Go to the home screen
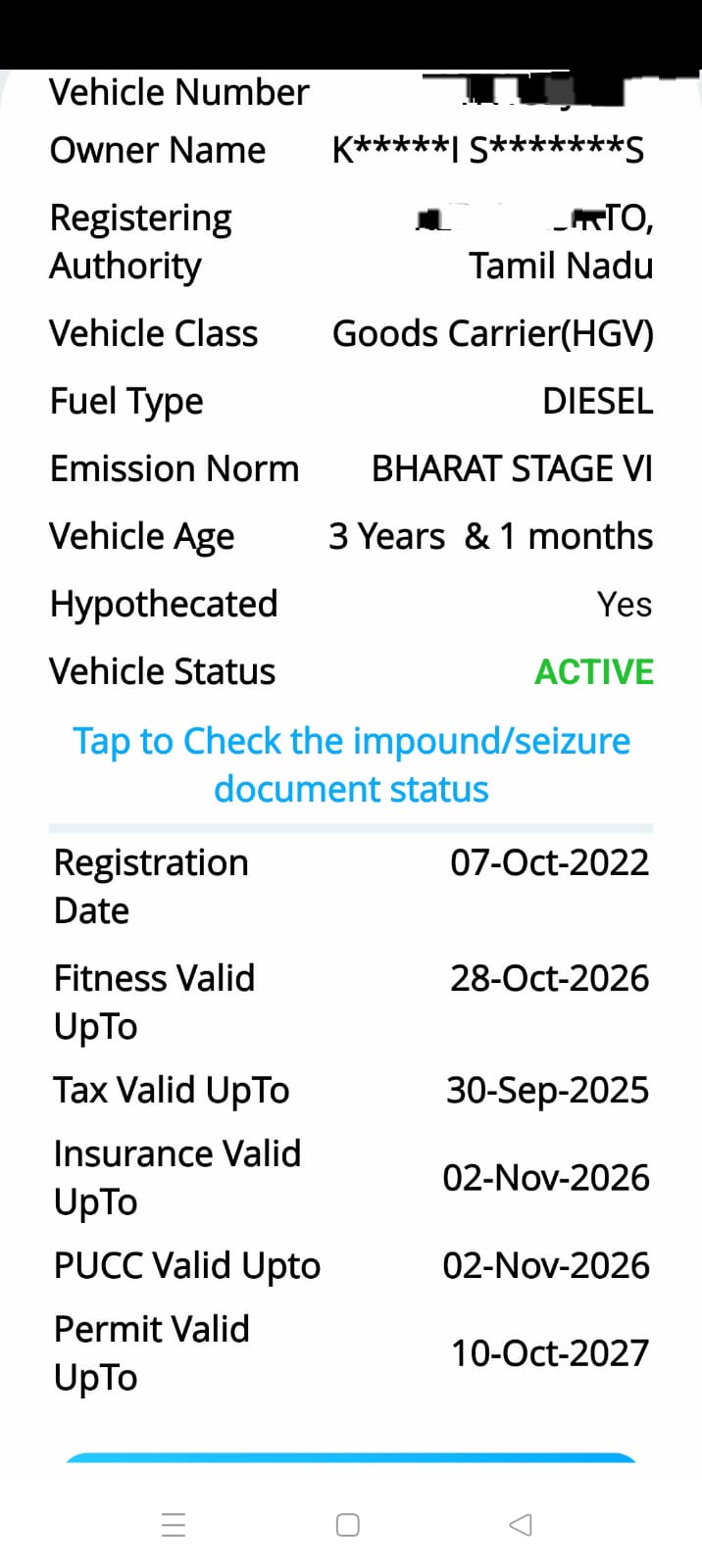The image size is (702, 1568). pyautogui.click(x=347, y=1525)
